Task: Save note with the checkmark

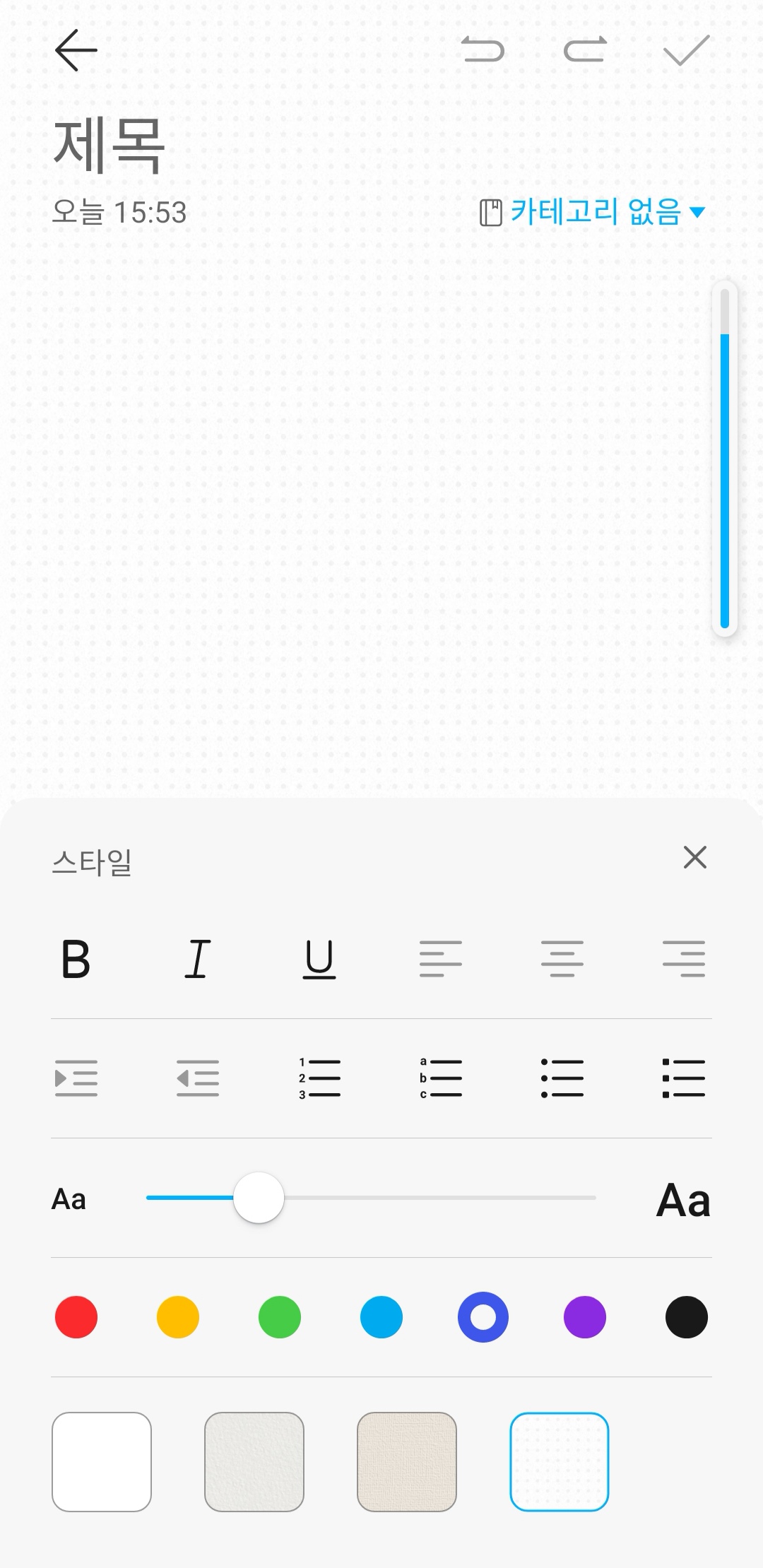Action: (x=686, y=50)
